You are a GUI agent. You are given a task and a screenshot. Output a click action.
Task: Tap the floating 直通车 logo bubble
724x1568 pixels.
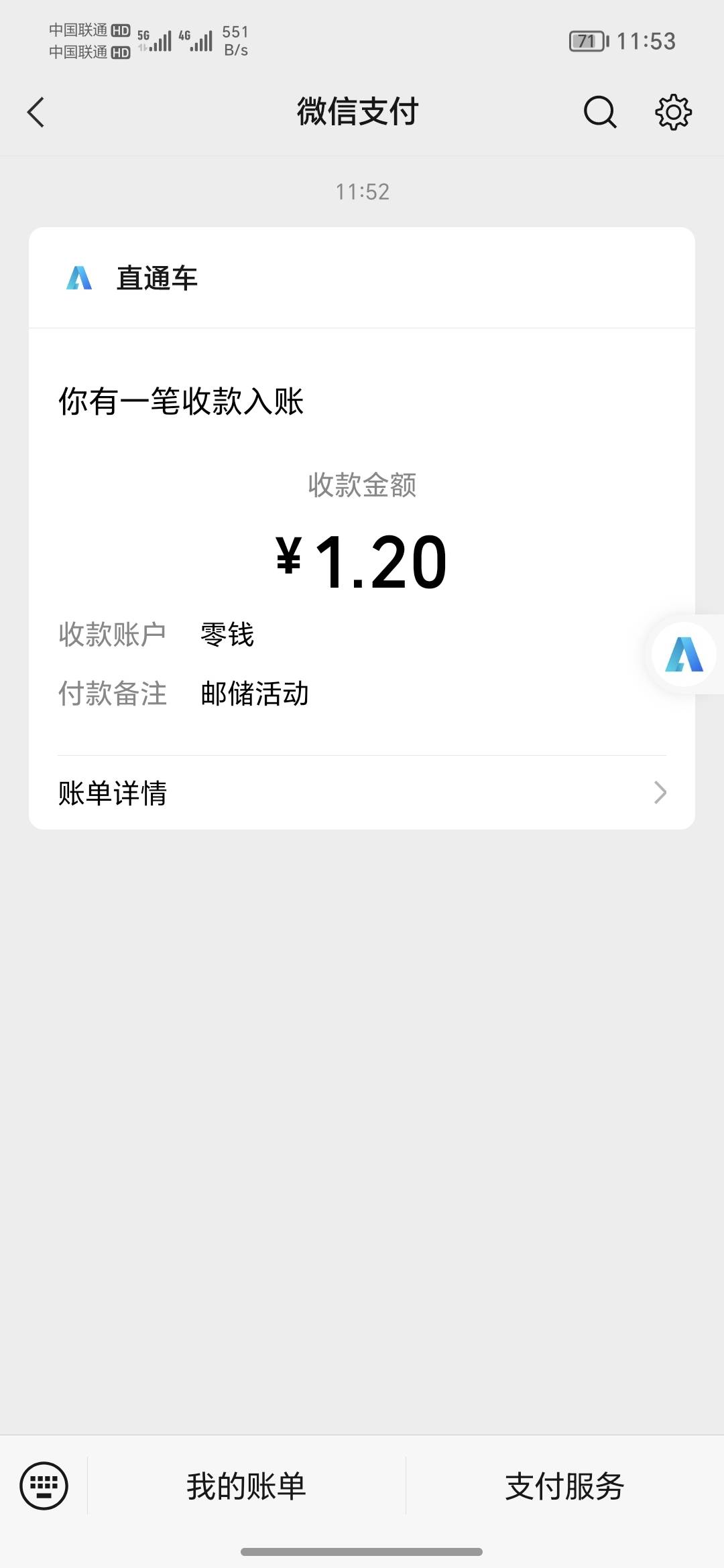click(x=684, y=654)
